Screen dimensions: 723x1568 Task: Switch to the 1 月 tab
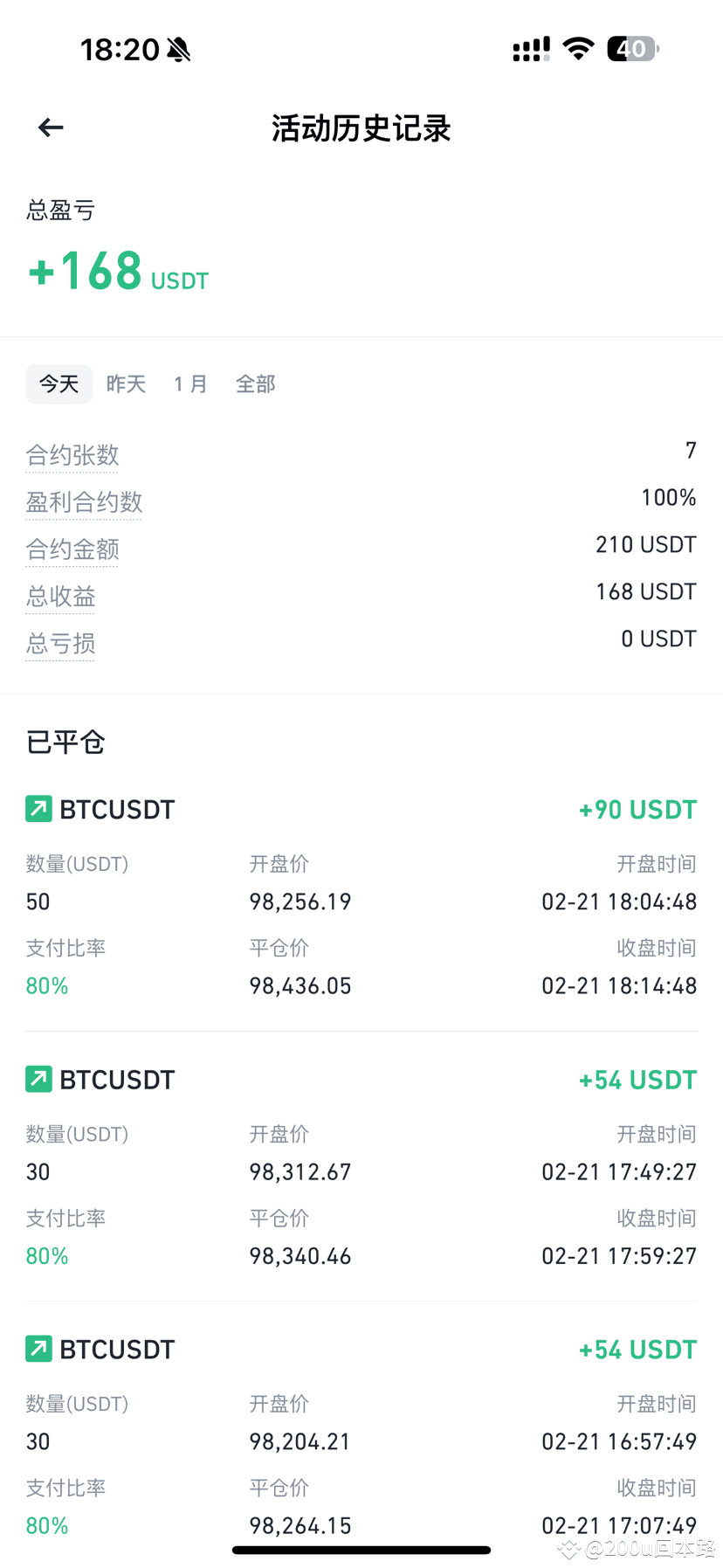tap(190, 384)
